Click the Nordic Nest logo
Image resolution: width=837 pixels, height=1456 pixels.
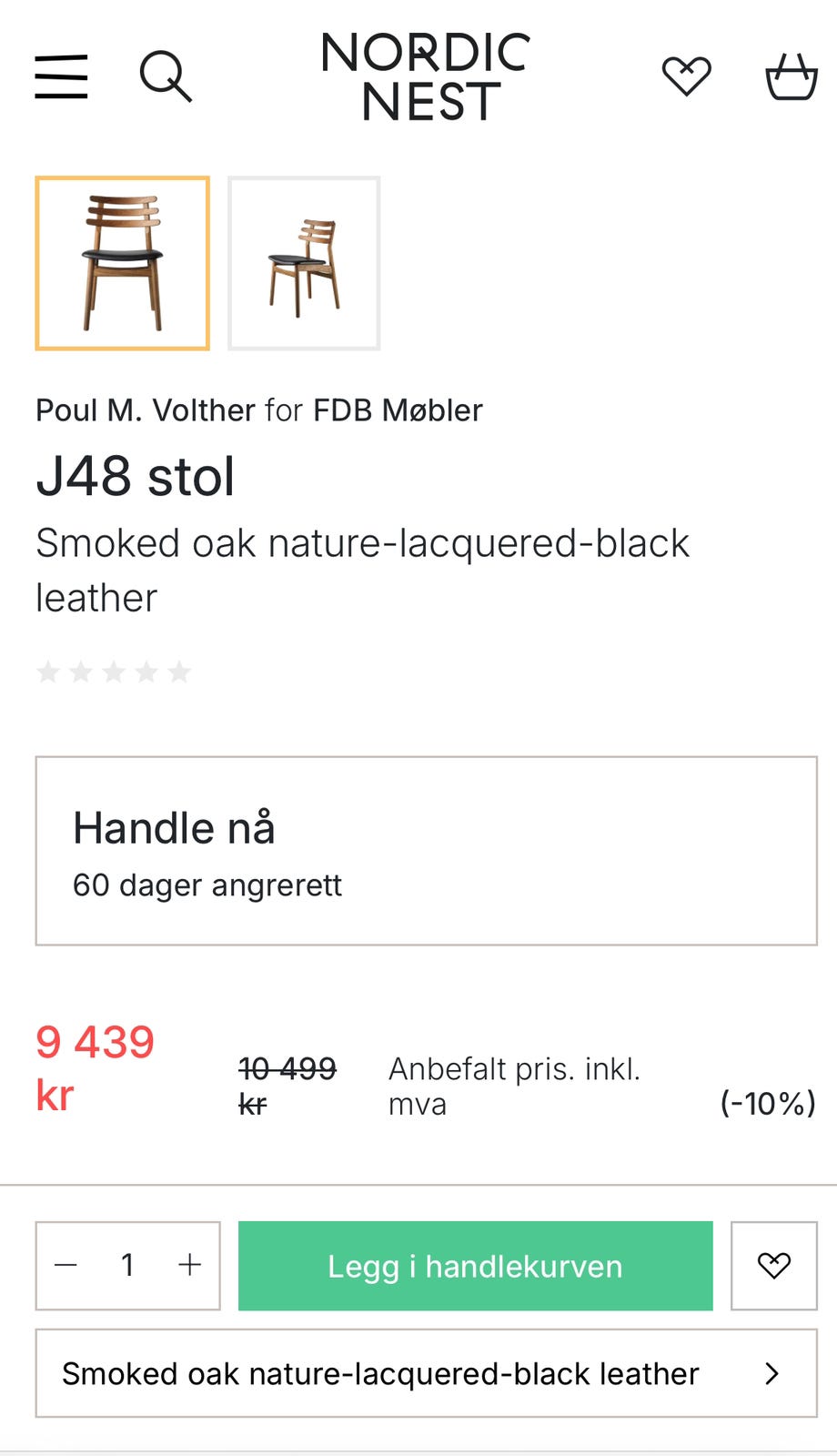click(x=424, y=76)
